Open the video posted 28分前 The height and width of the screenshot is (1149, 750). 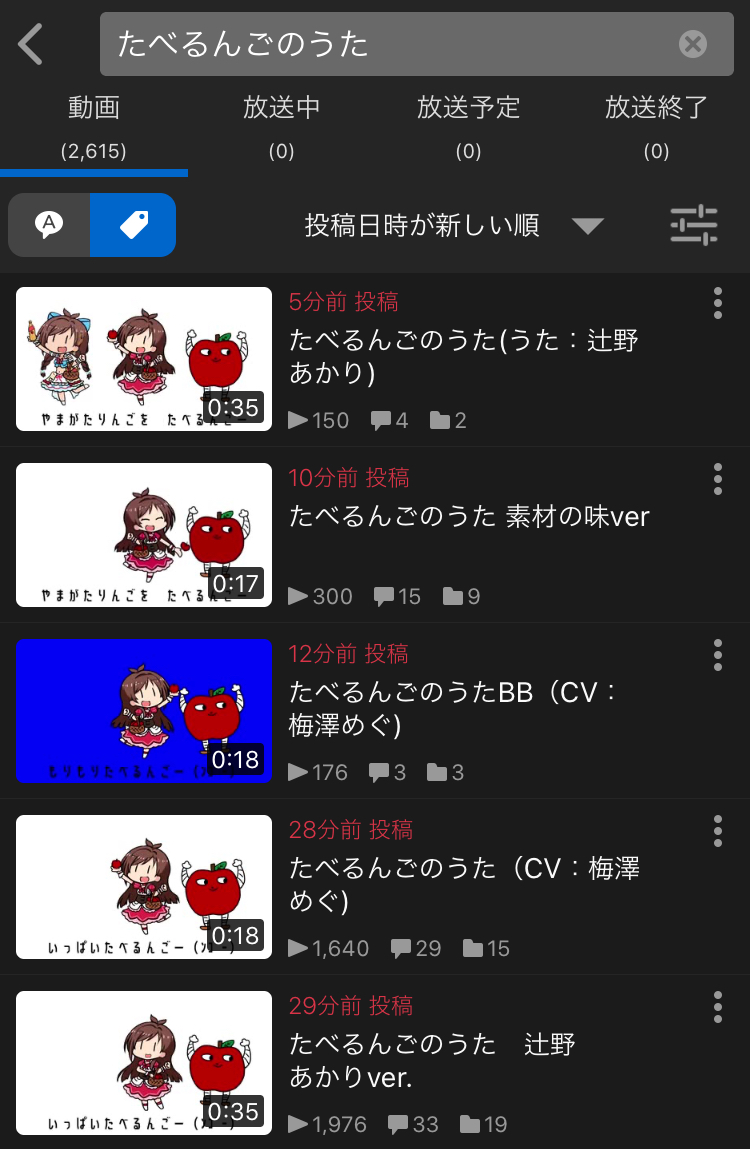click(464, 884)
